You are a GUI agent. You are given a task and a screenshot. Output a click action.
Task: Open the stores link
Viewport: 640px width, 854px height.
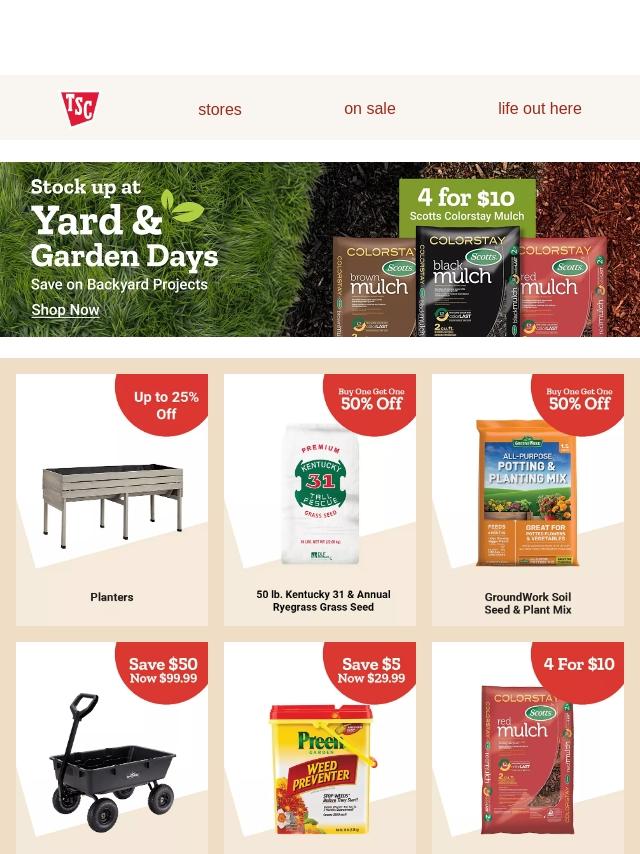[219, 110]
